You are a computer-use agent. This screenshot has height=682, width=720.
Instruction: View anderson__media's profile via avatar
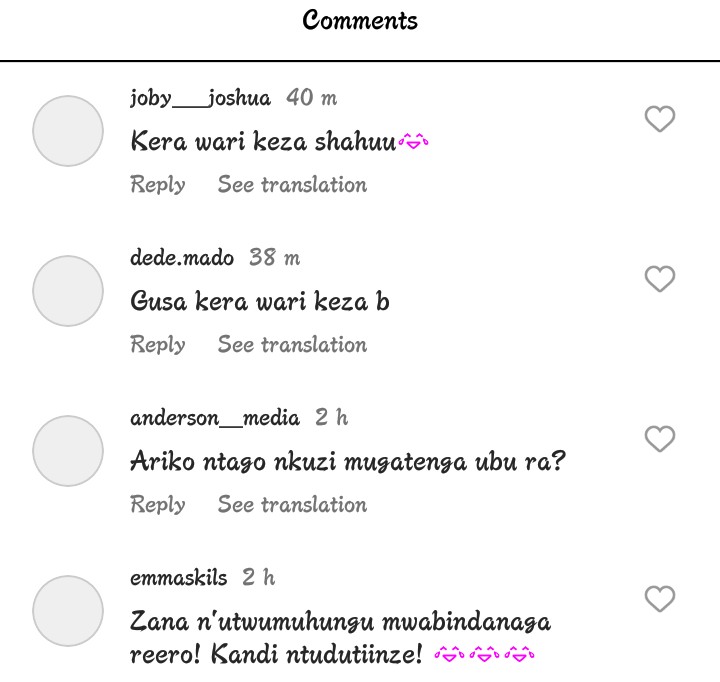pos(68,451)
